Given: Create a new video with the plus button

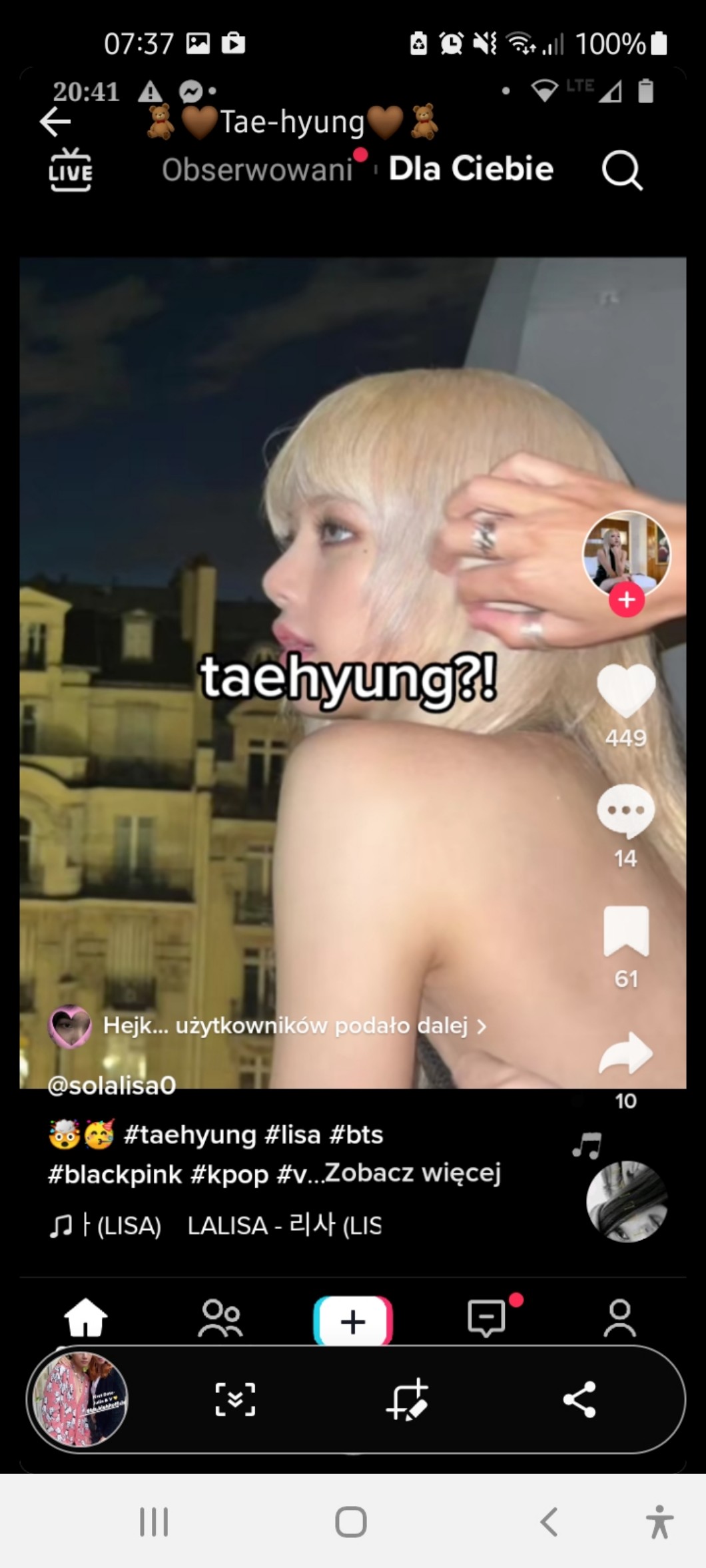Looking at the screenshot, I should tap(353, 1321).
